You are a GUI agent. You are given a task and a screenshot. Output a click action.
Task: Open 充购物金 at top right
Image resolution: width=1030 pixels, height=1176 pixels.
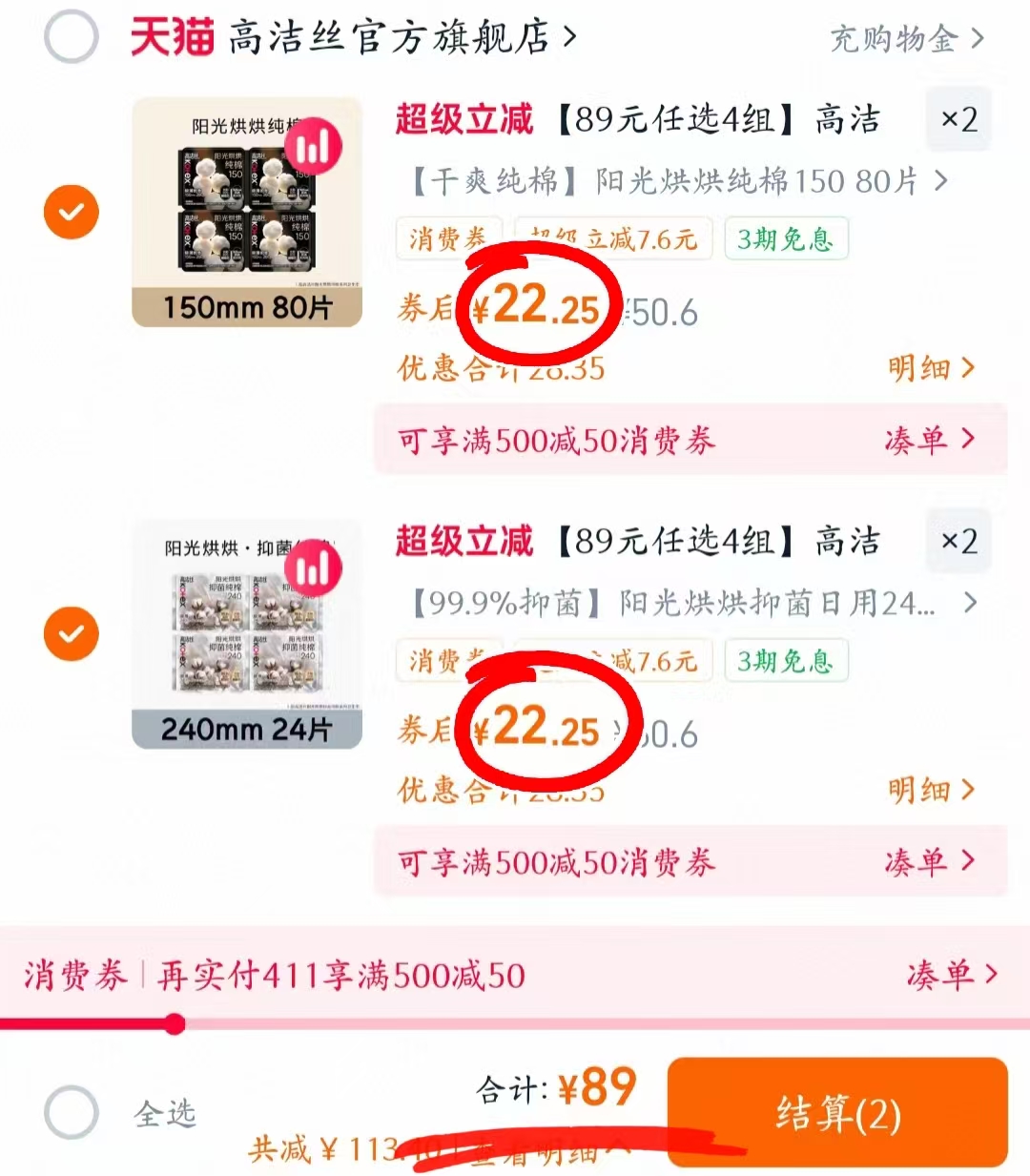903,38
